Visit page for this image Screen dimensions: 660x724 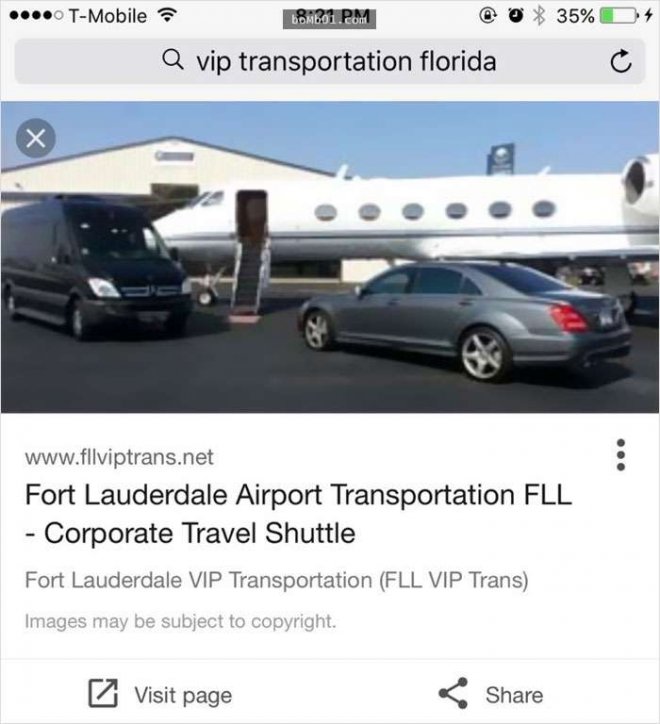[x=160, y=694]
